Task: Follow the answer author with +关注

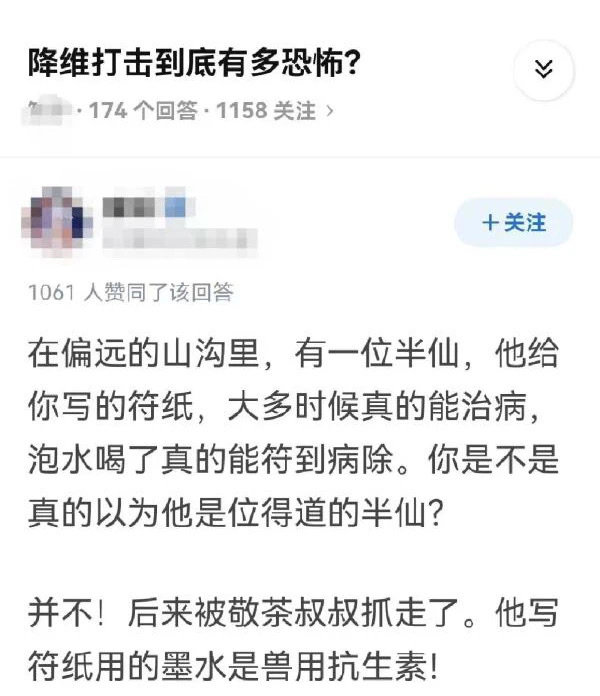Action: pyautogui.click(x=514, y=222)
